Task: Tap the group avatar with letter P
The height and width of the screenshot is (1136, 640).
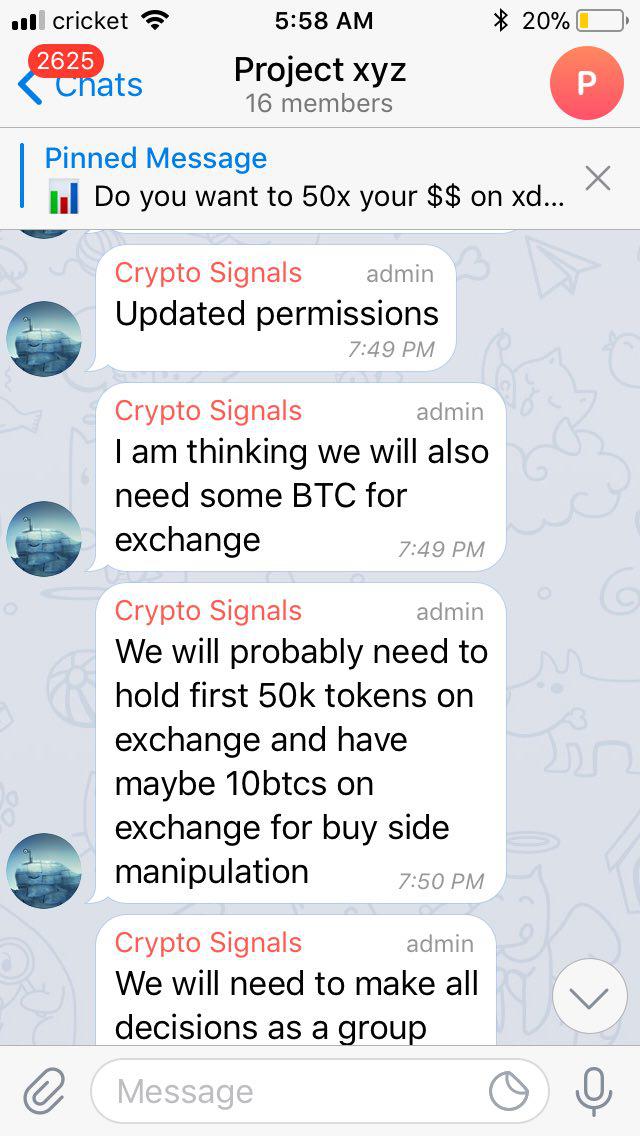Action: click(x=586, y=83)
